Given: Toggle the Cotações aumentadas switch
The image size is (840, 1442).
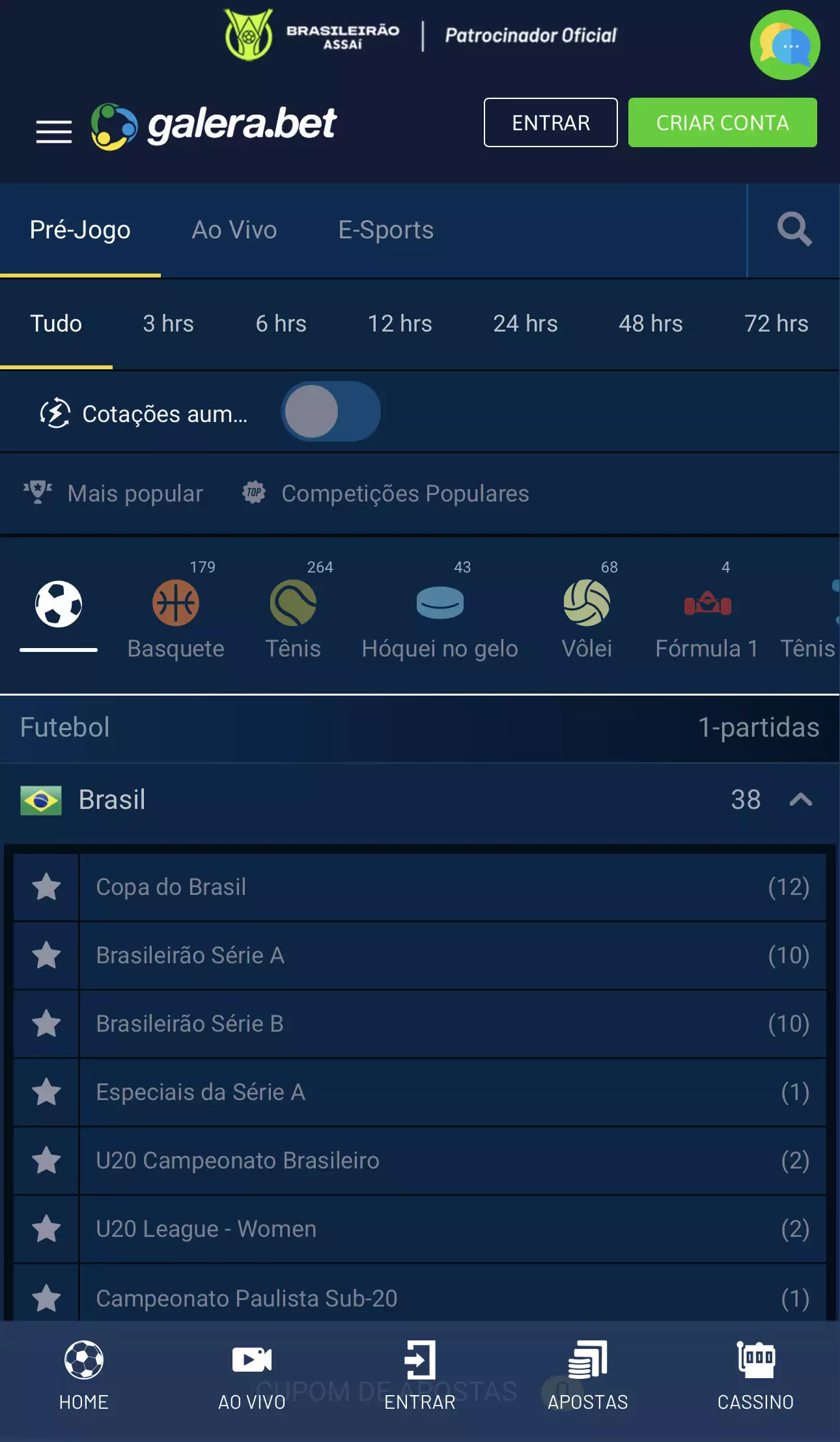Looking at the screenshot, I should (x=331, y=412).
